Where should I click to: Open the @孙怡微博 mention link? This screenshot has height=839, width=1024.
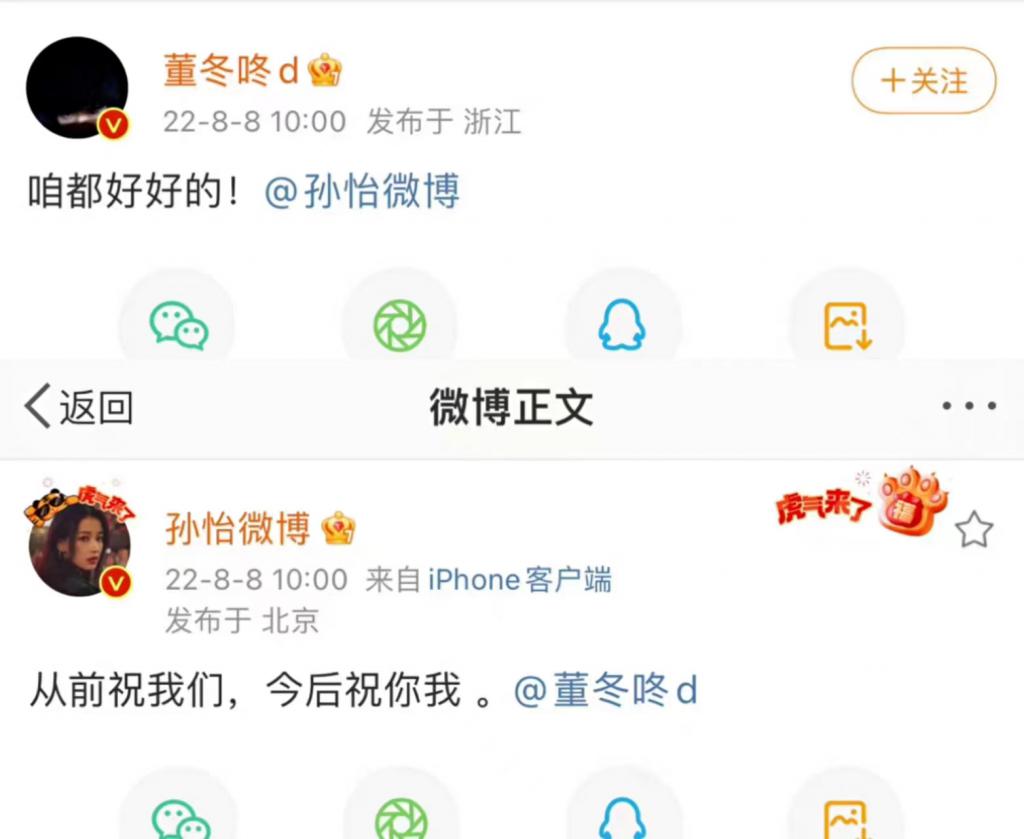[362, 192]
